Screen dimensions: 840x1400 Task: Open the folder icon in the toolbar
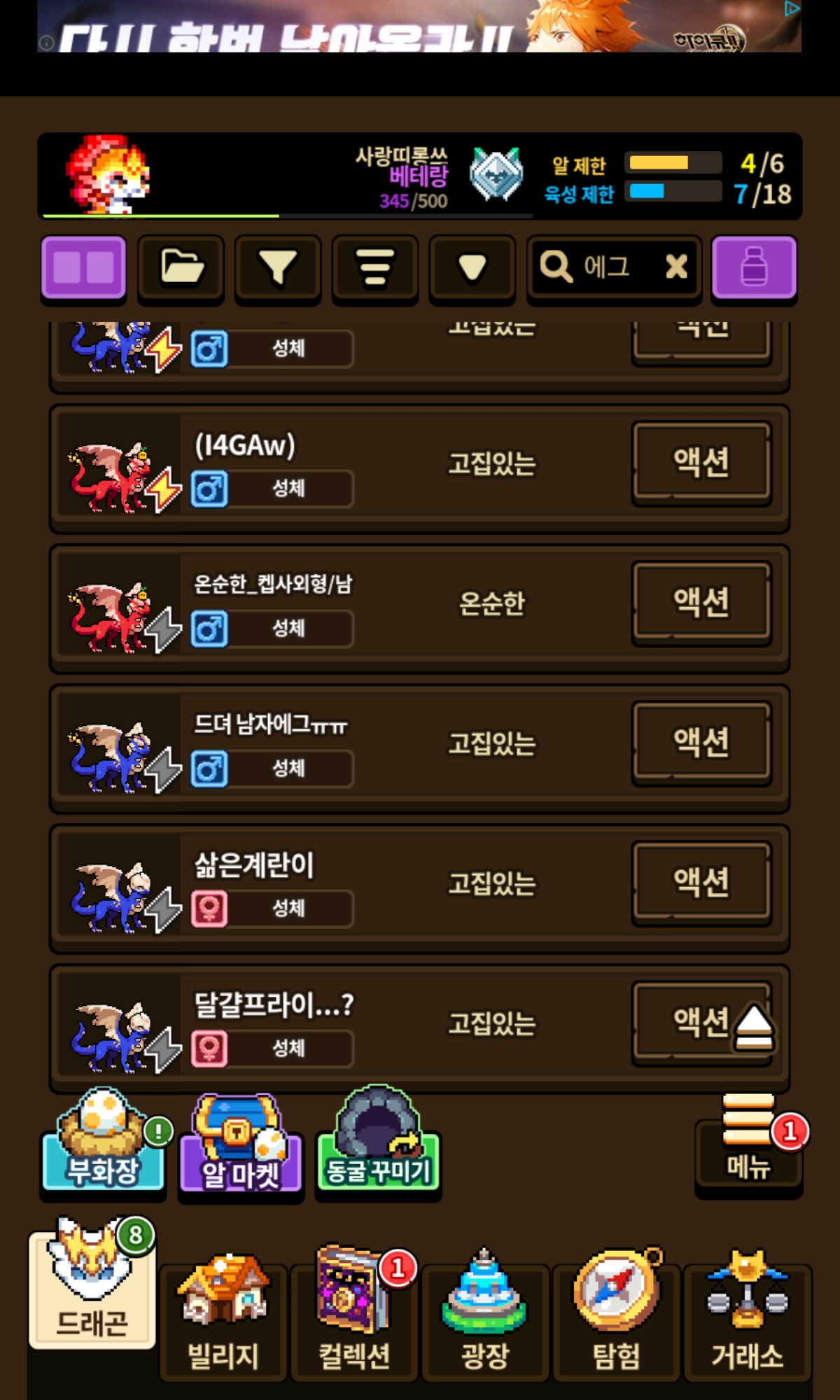[181, 267]
